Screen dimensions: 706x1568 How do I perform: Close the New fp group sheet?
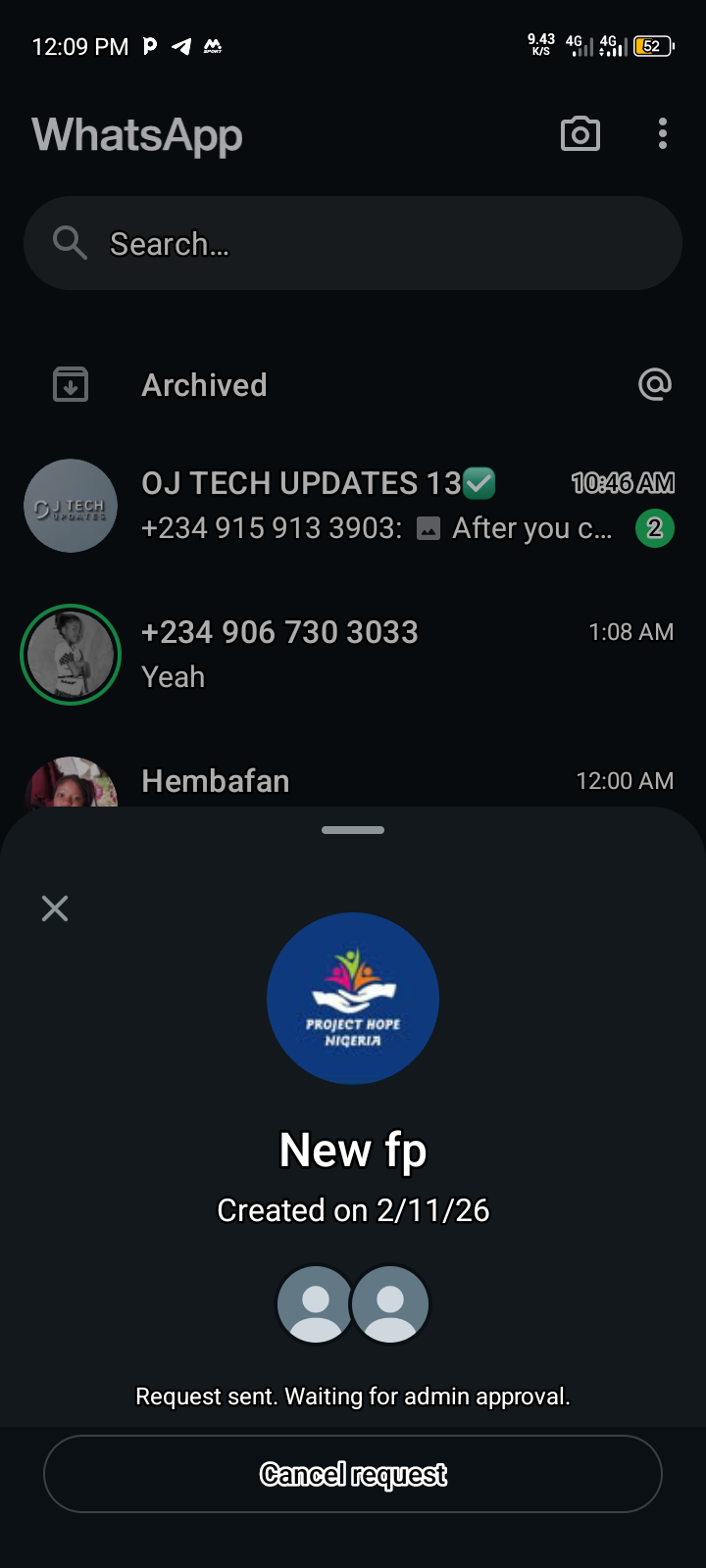tap(55, 908)
